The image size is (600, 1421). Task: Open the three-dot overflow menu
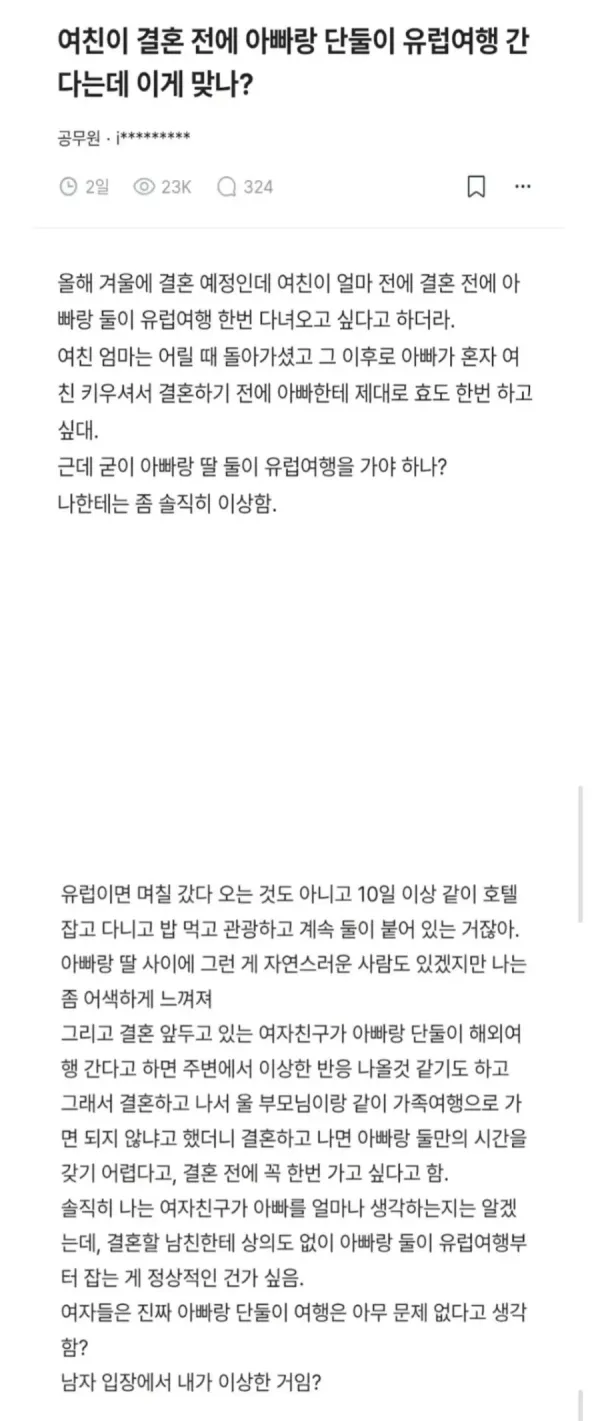(x=523, y=187)
